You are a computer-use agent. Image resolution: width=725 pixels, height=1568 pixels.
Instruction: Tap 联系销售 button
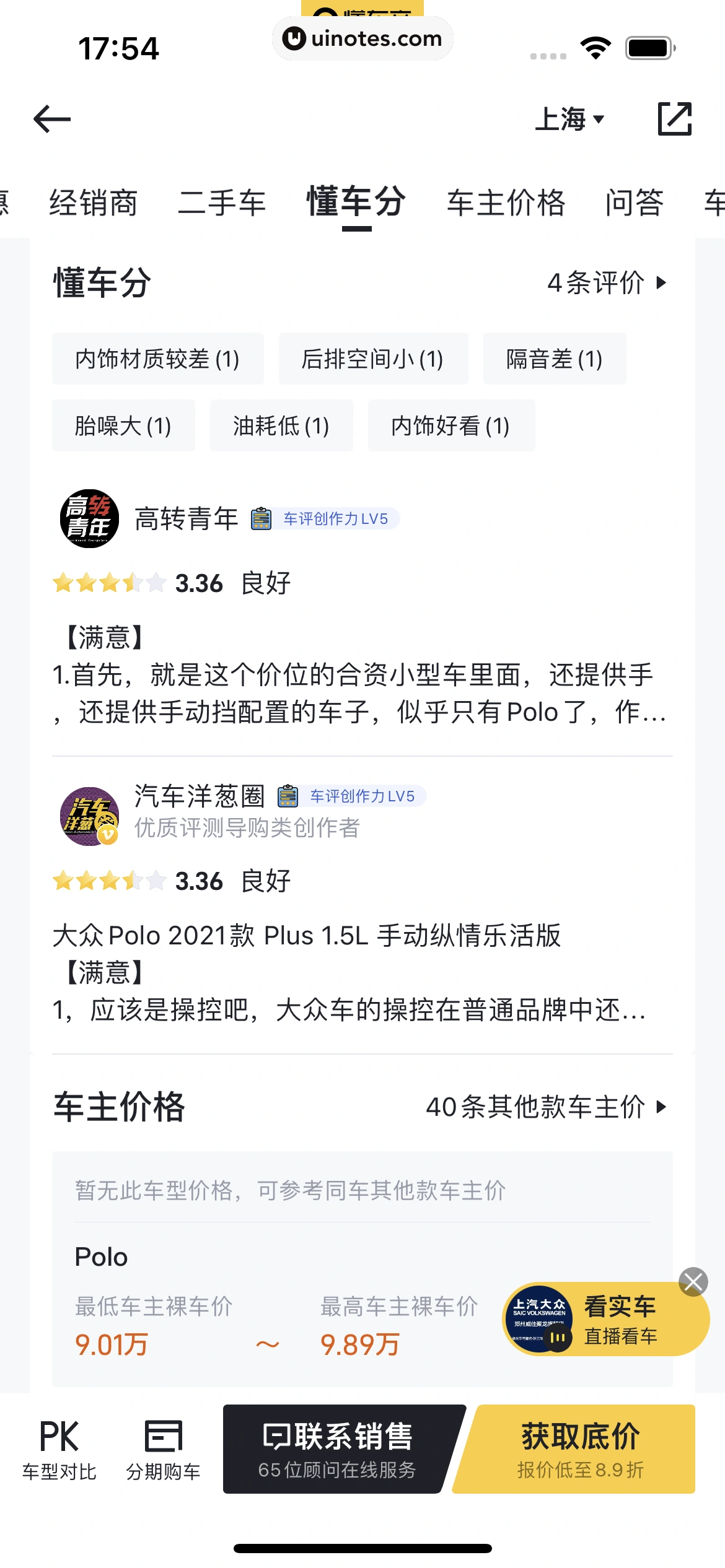pos(338,1449)
